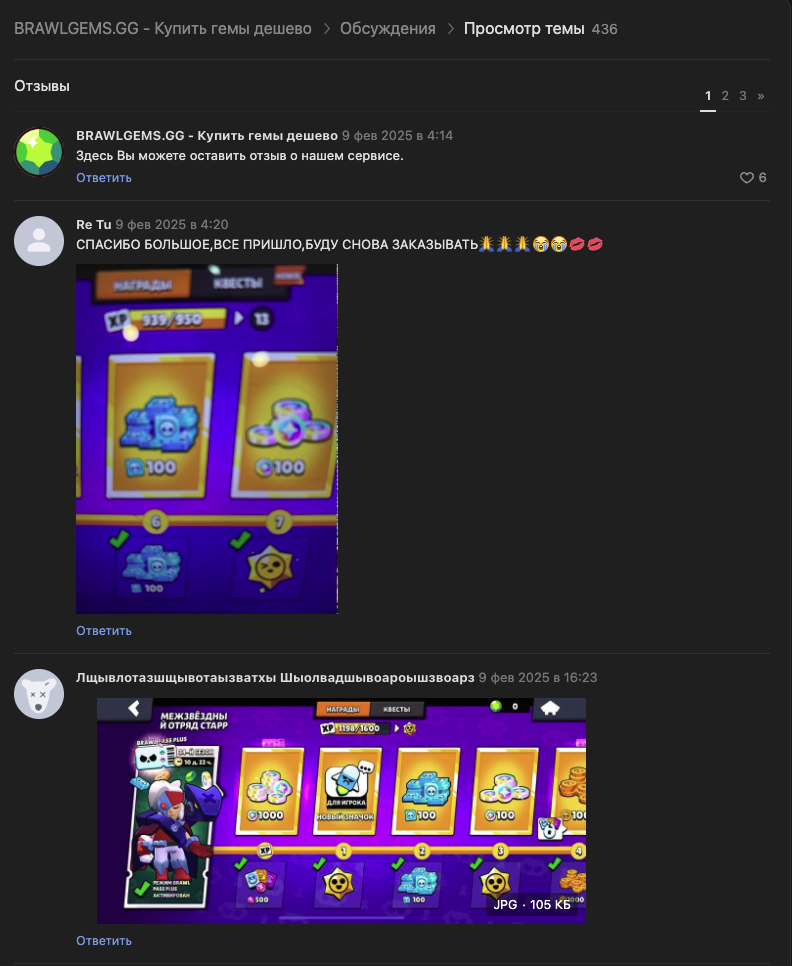Reply to Re Tu's comment
The width and height of the screenshot is (792, 966).
click(103, 630)
